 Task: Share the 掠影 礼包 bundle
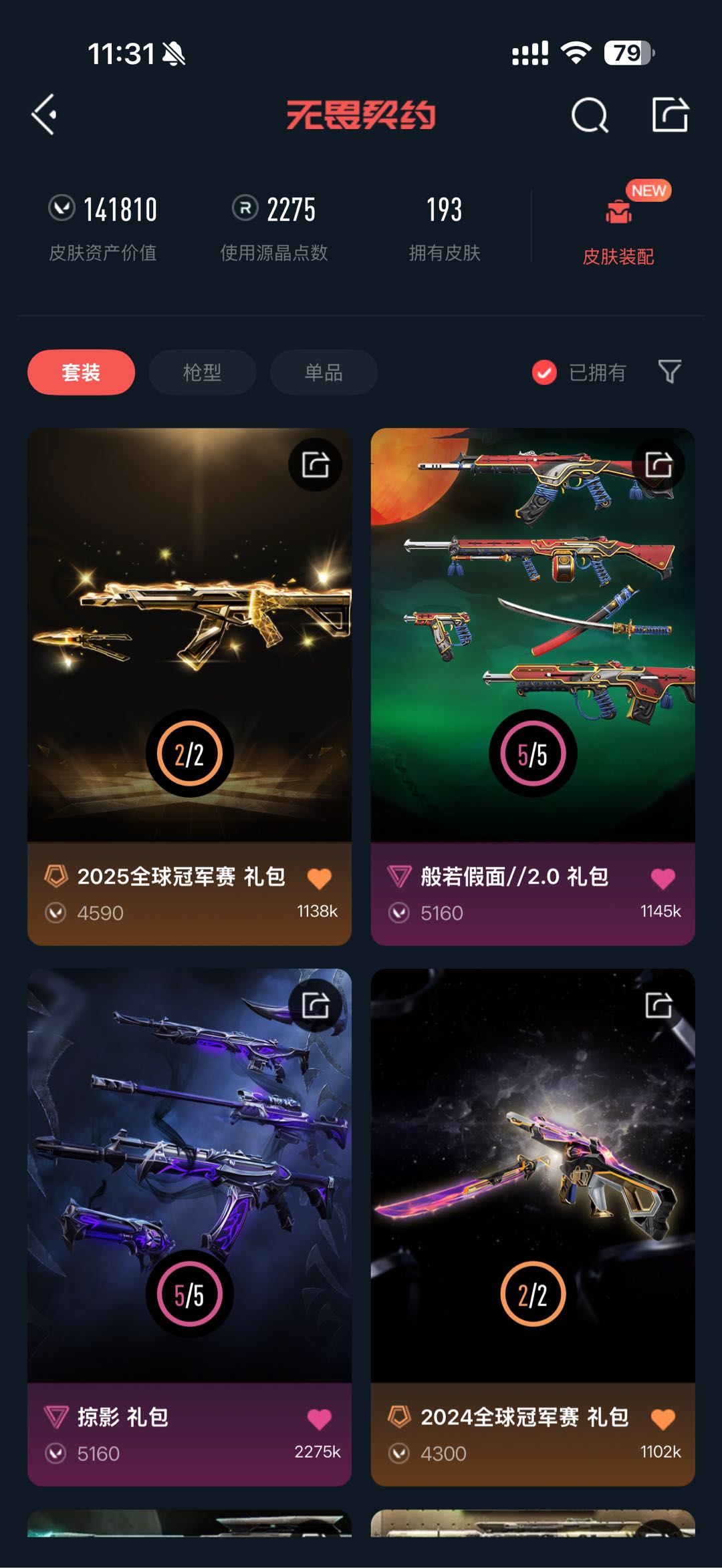click(315, 1005)
